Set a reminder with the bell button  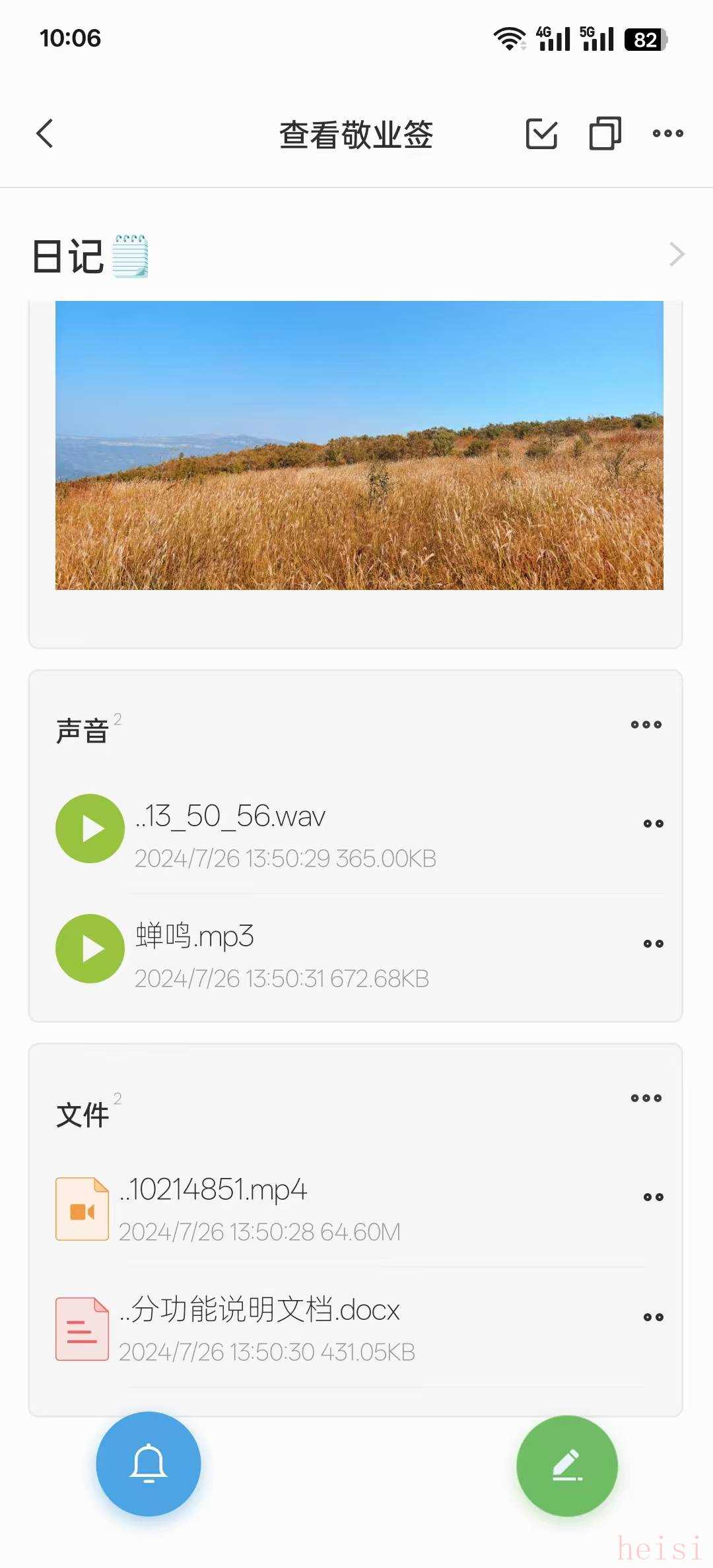point(149,1464)
